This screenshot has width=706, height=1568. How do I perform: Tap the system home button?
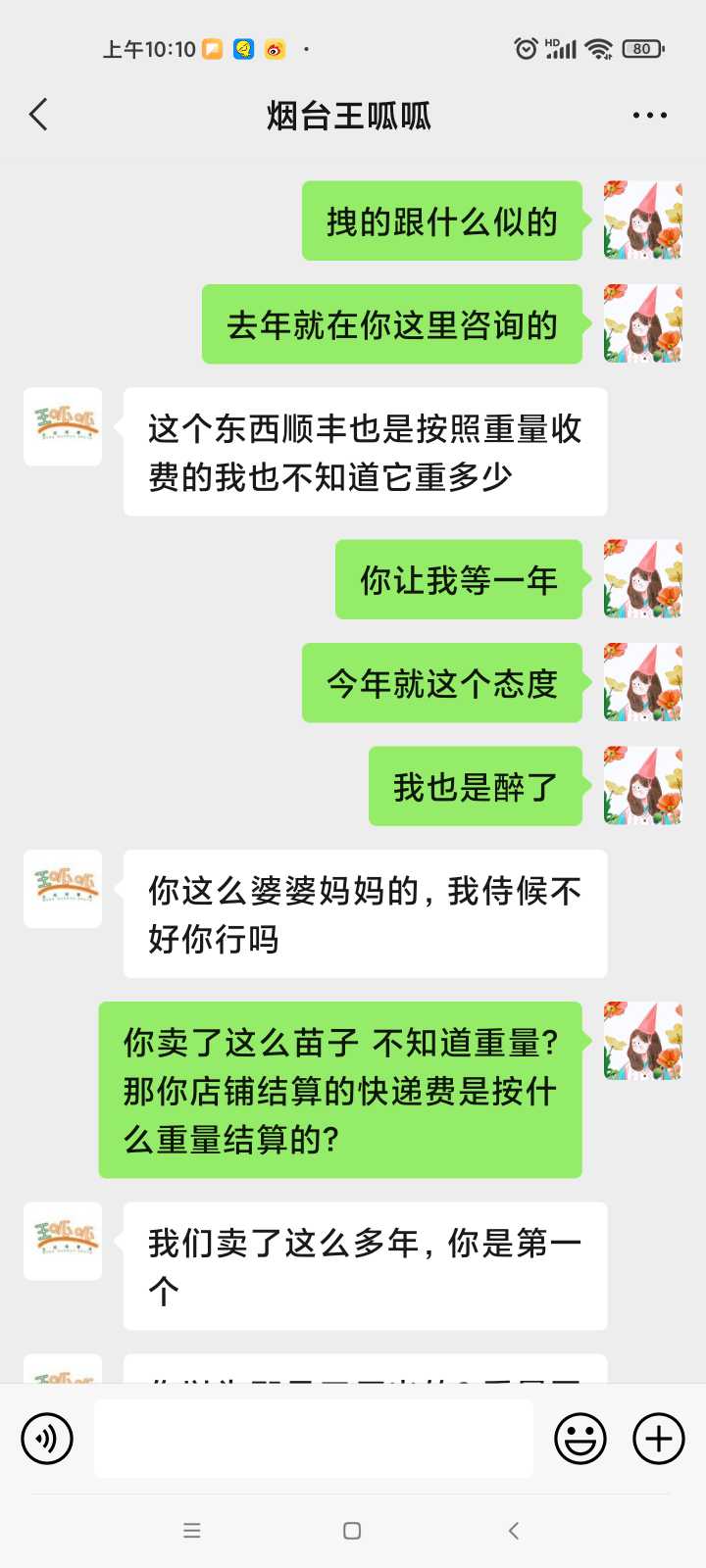coord(352,1531)
